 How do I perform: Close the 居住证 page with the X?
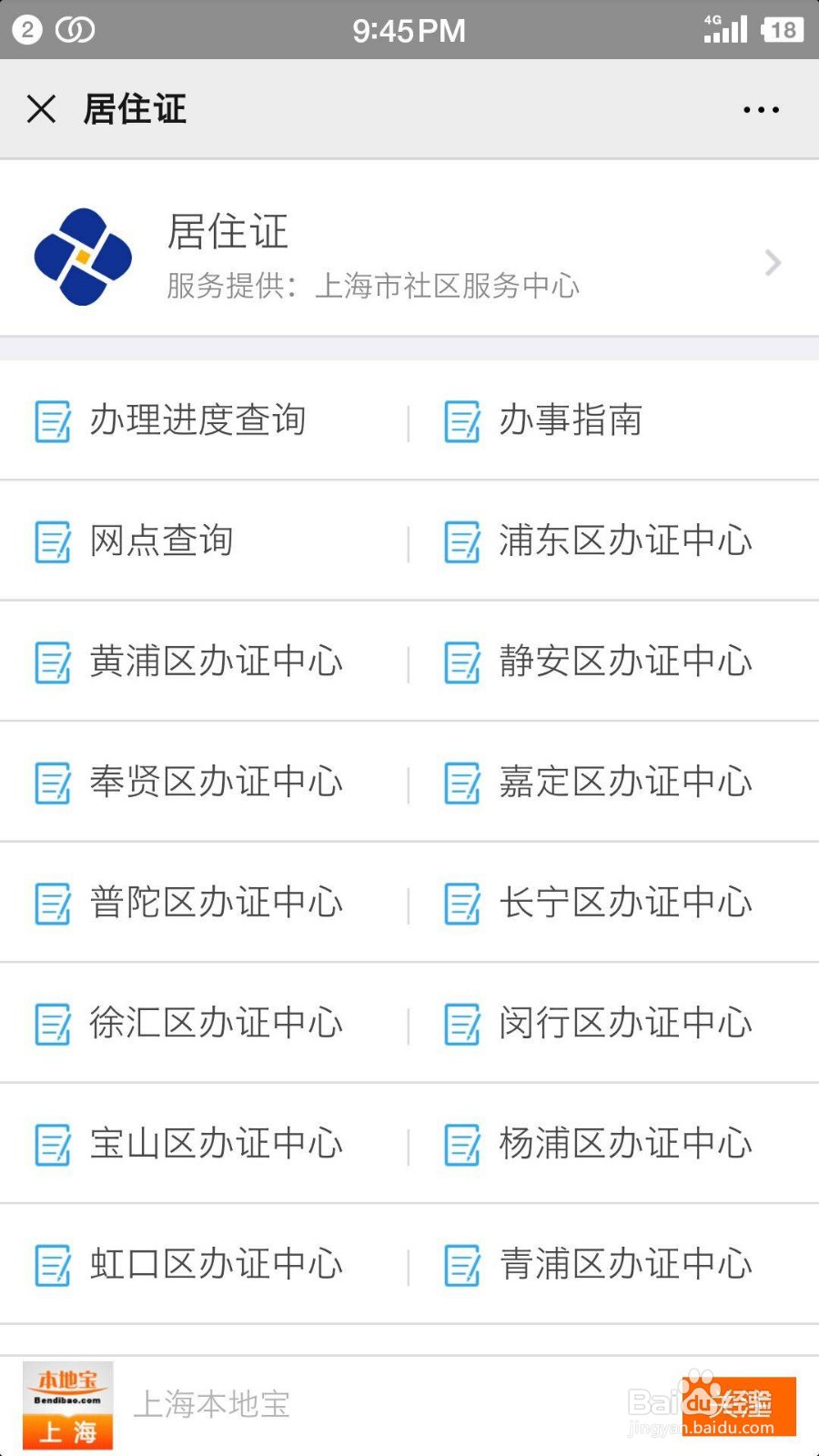tap(41, 108)
